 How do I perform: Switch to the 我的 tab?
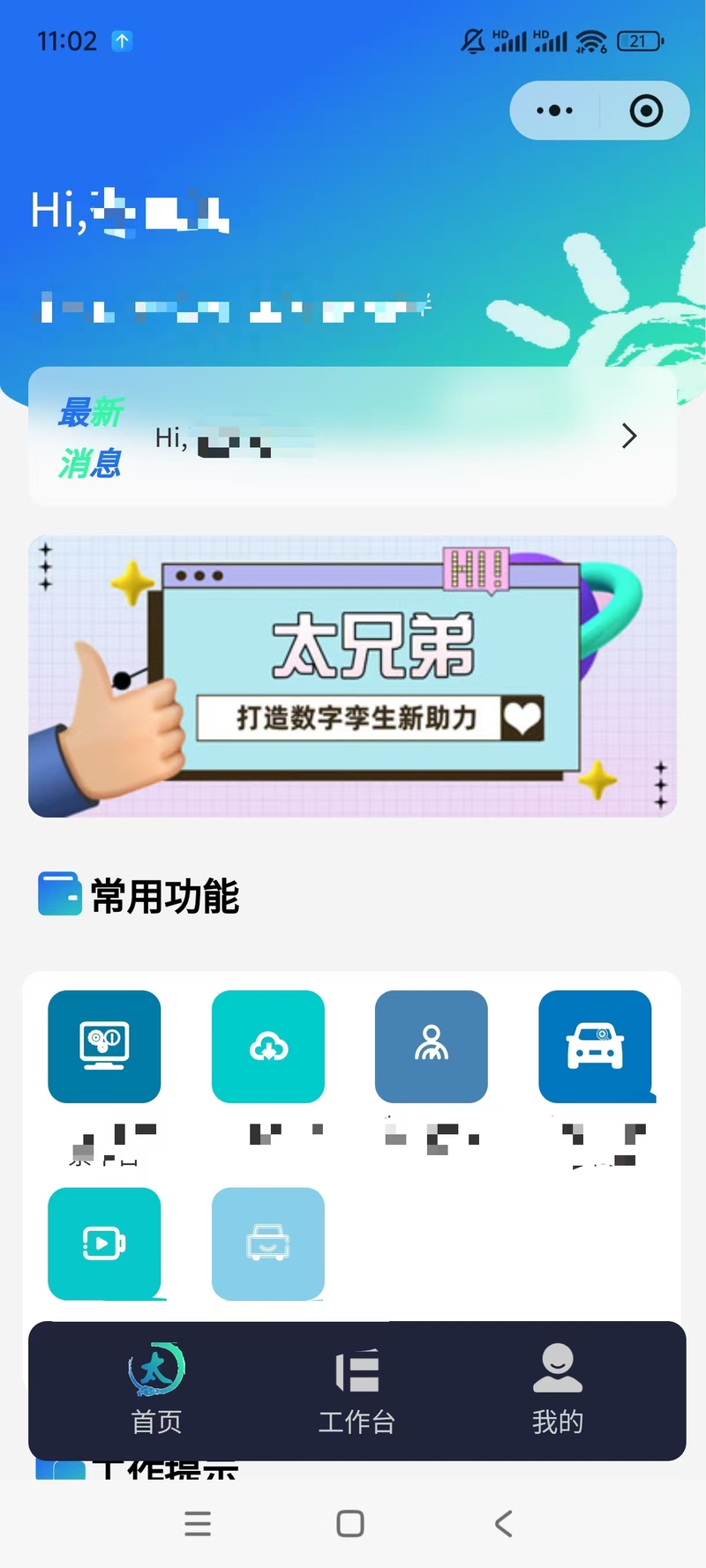557,1390
